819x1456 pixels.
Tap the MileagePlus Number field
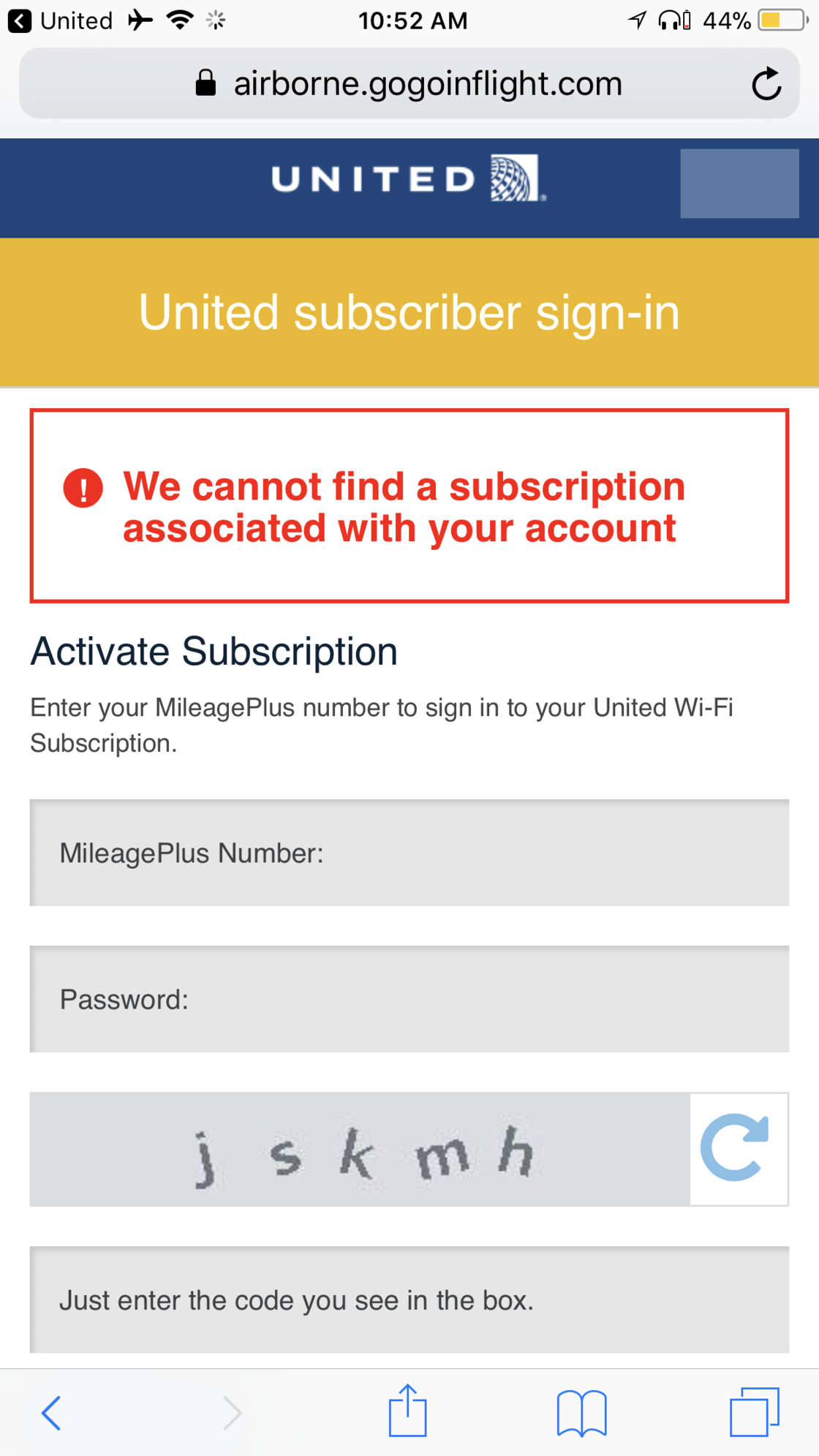[409, 853]
